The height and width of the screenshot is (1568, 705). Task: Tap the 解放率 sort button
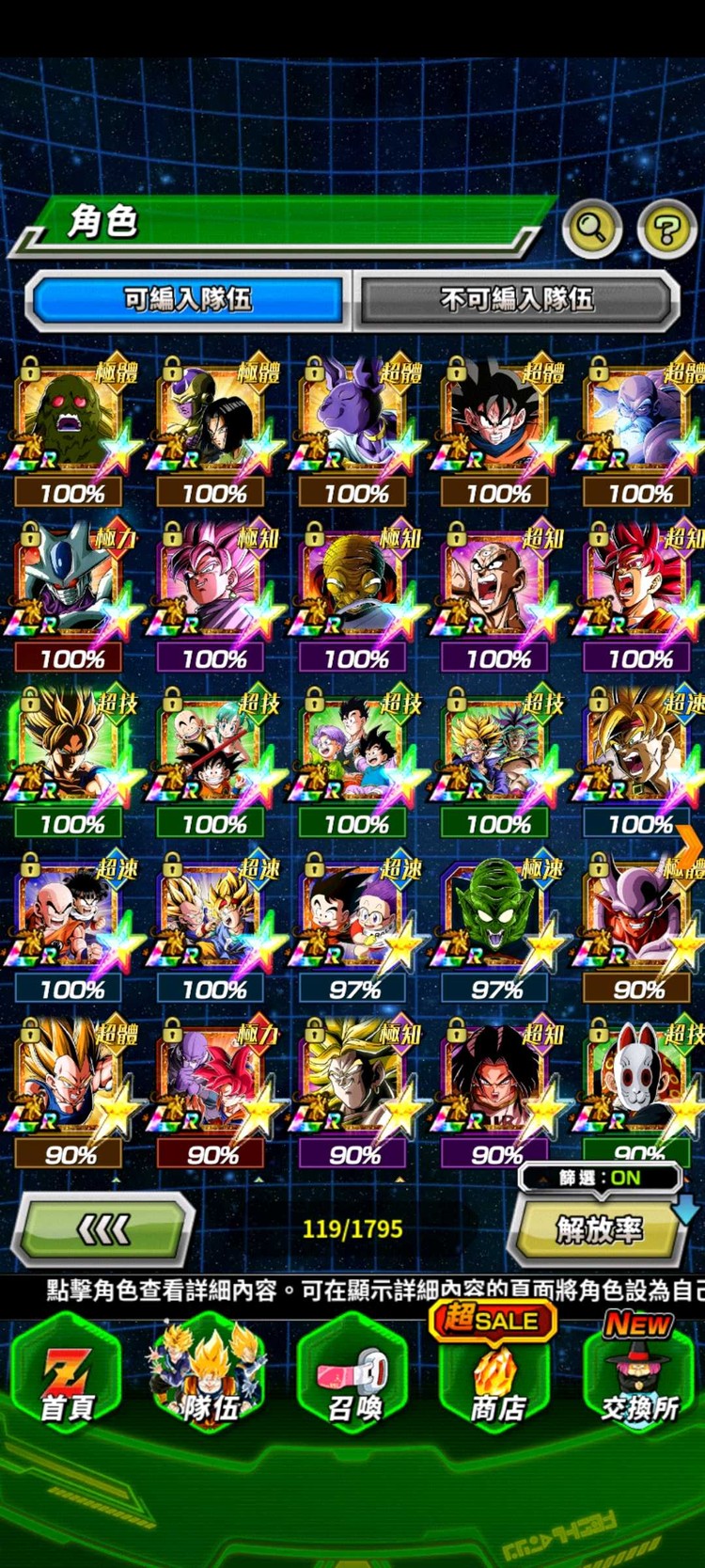click(599, 1229)
